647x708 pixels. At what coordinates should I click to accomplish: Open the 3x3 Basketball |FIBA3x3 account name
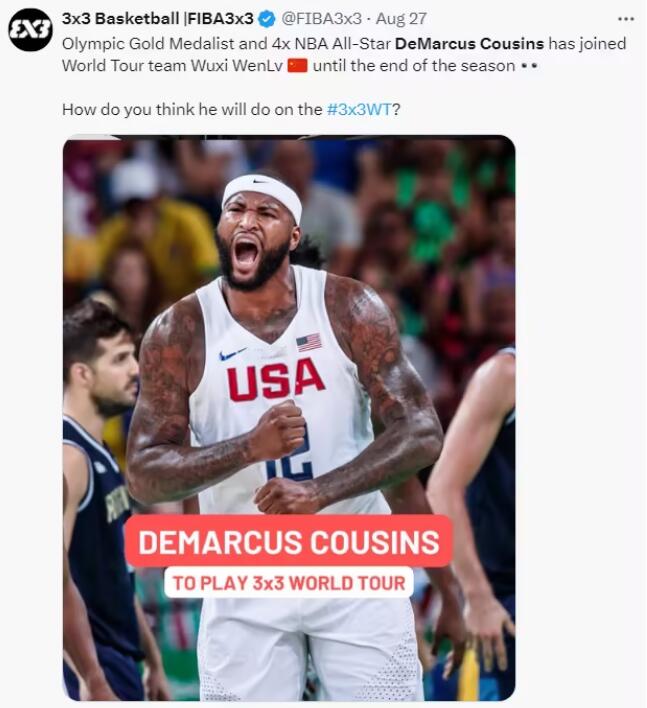157,18
